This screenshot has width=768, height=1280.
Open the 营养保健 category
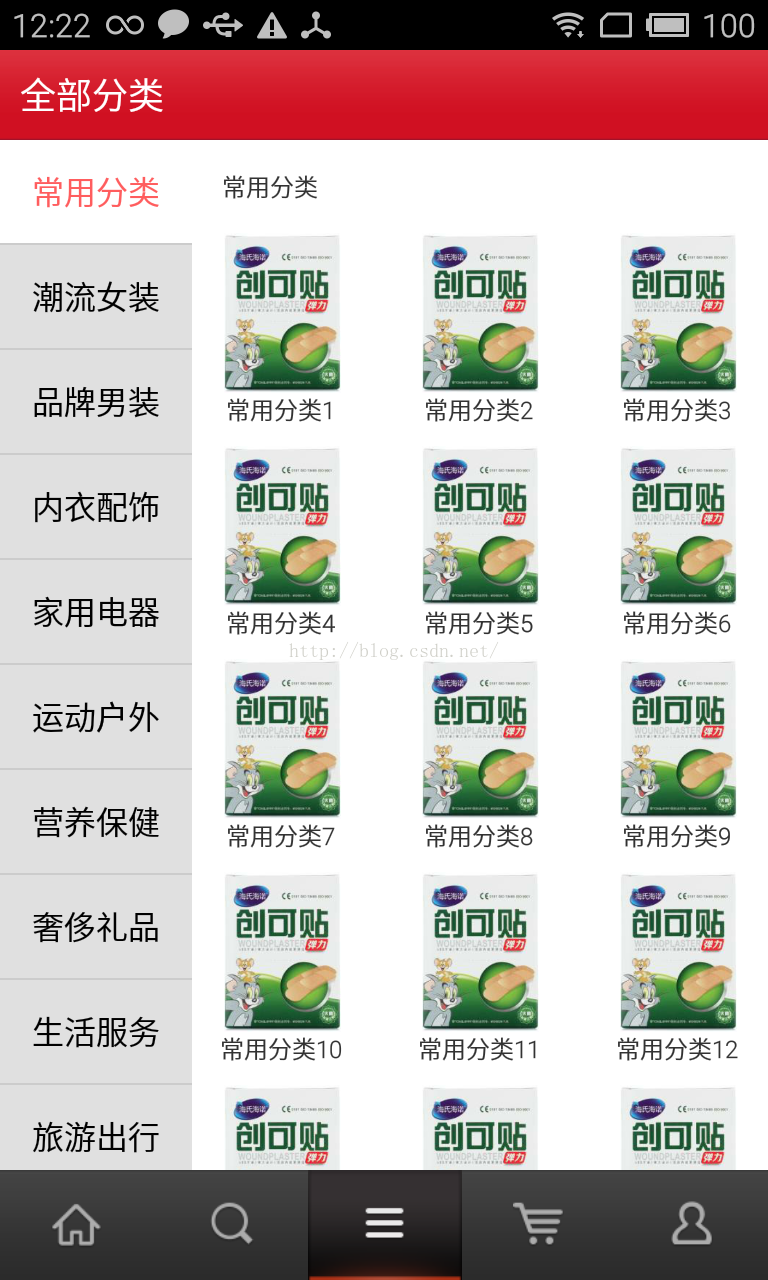pos(96,822)
